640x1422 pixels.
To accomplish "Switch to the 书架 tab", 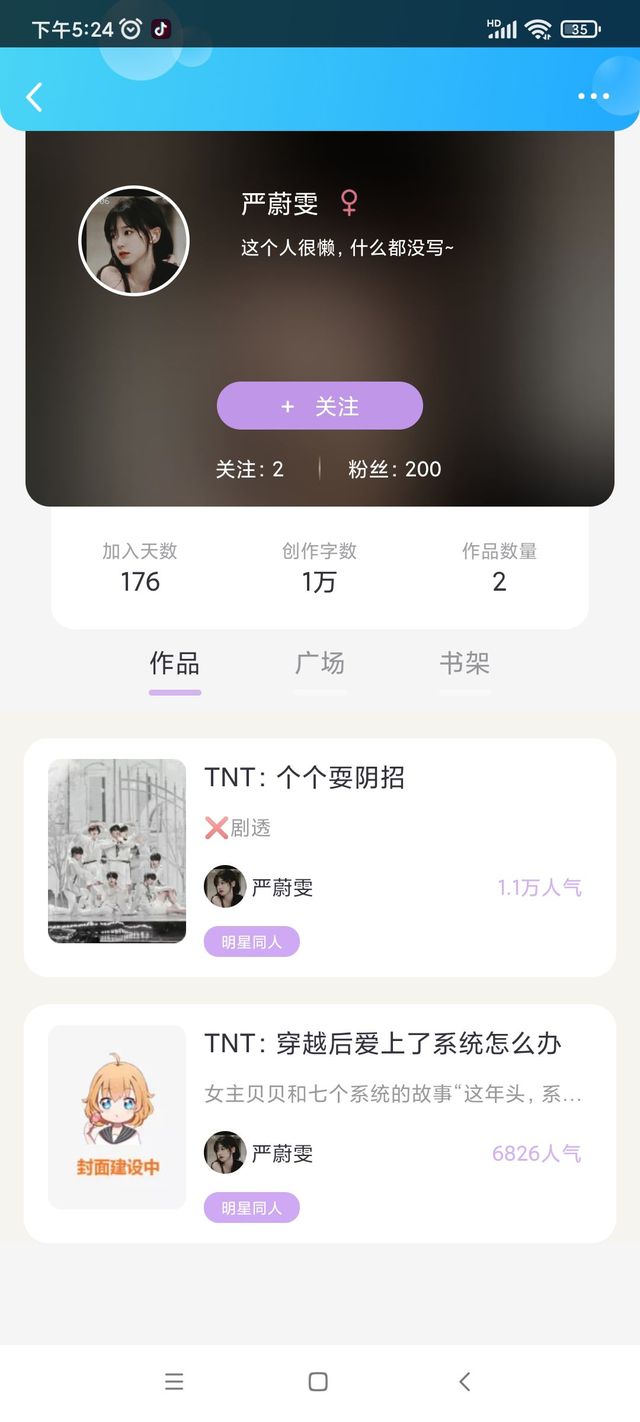I will tap(465, 664).
